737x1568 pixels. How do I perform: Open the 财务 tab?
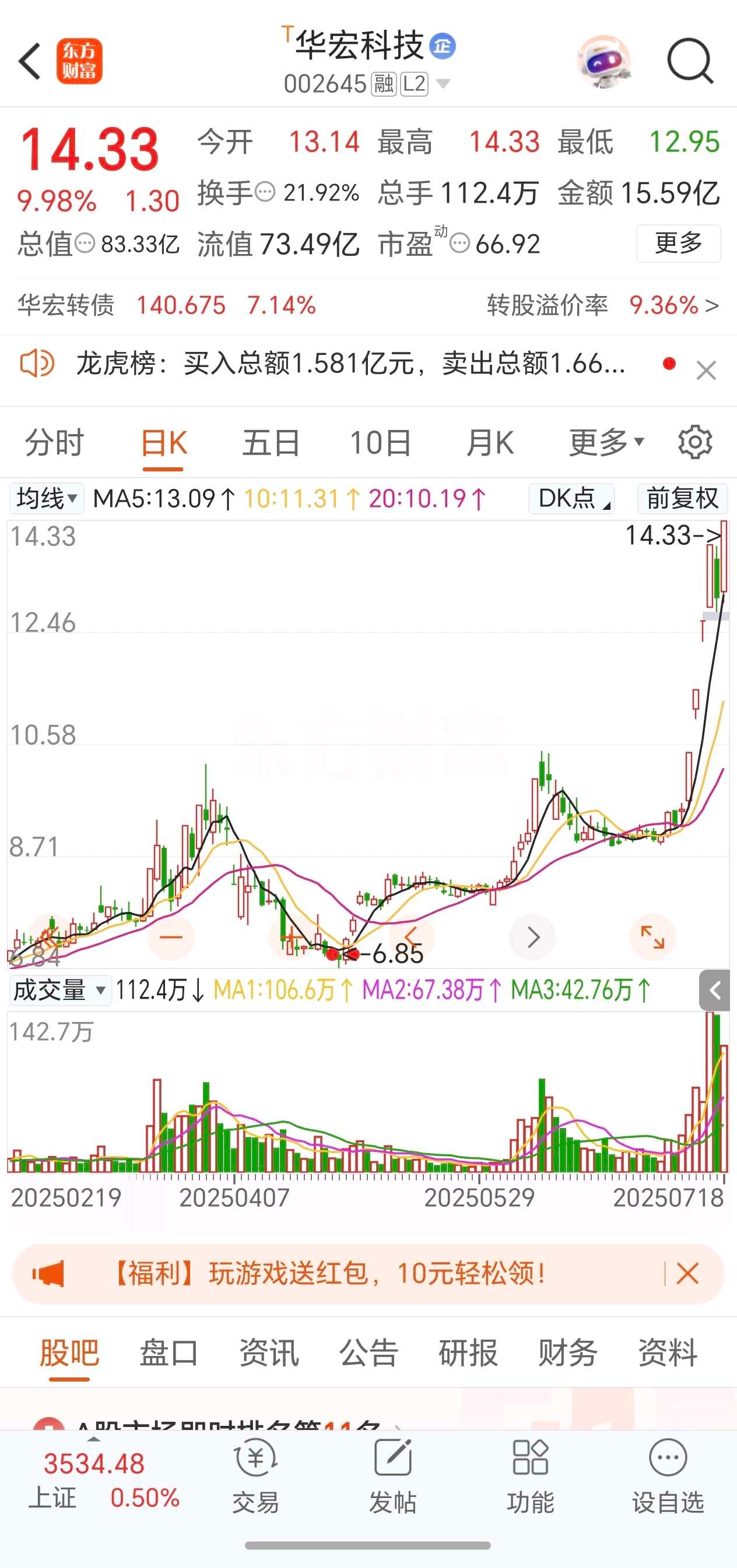[568, 1353]
